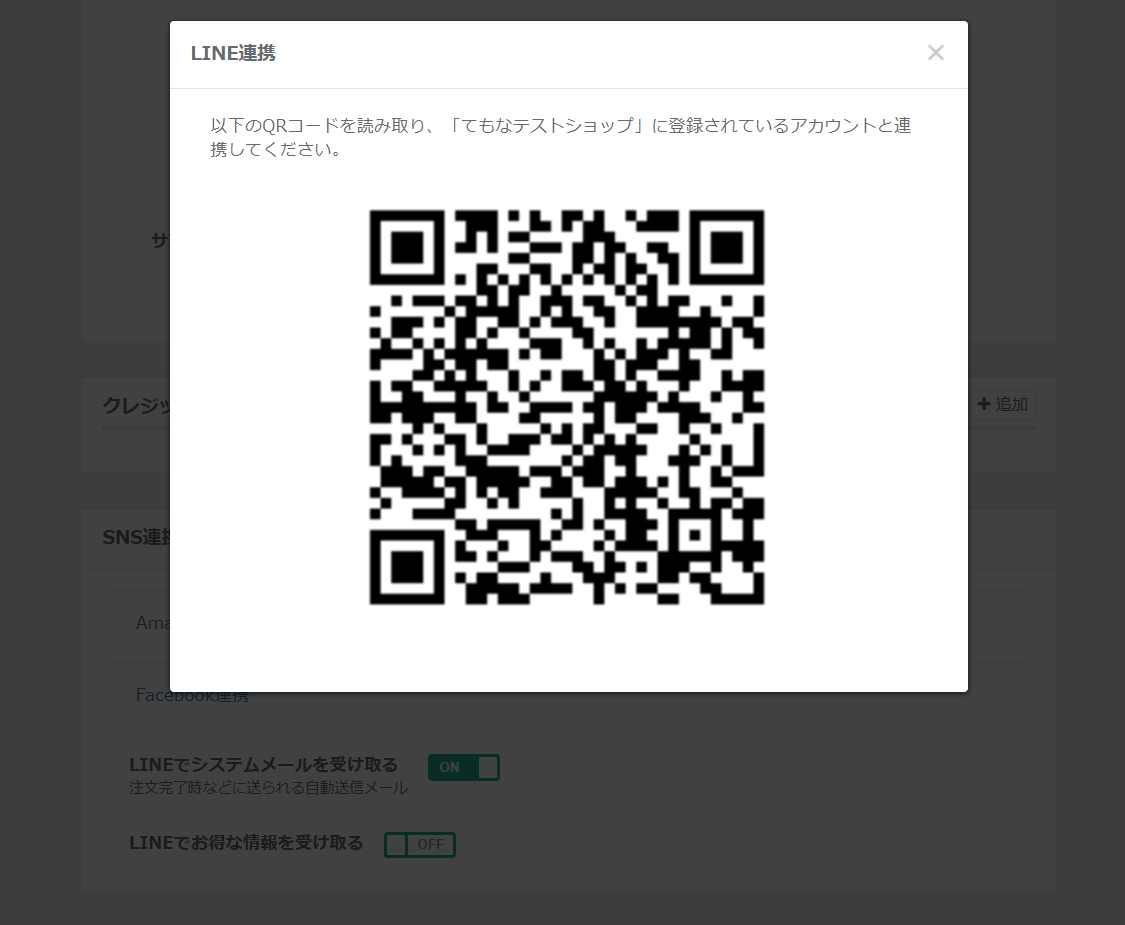Screen dimensions: 1125x925
Task: Toggle LINEでシステムメールを受け取る switch off
Action: [x=463, y=767]
